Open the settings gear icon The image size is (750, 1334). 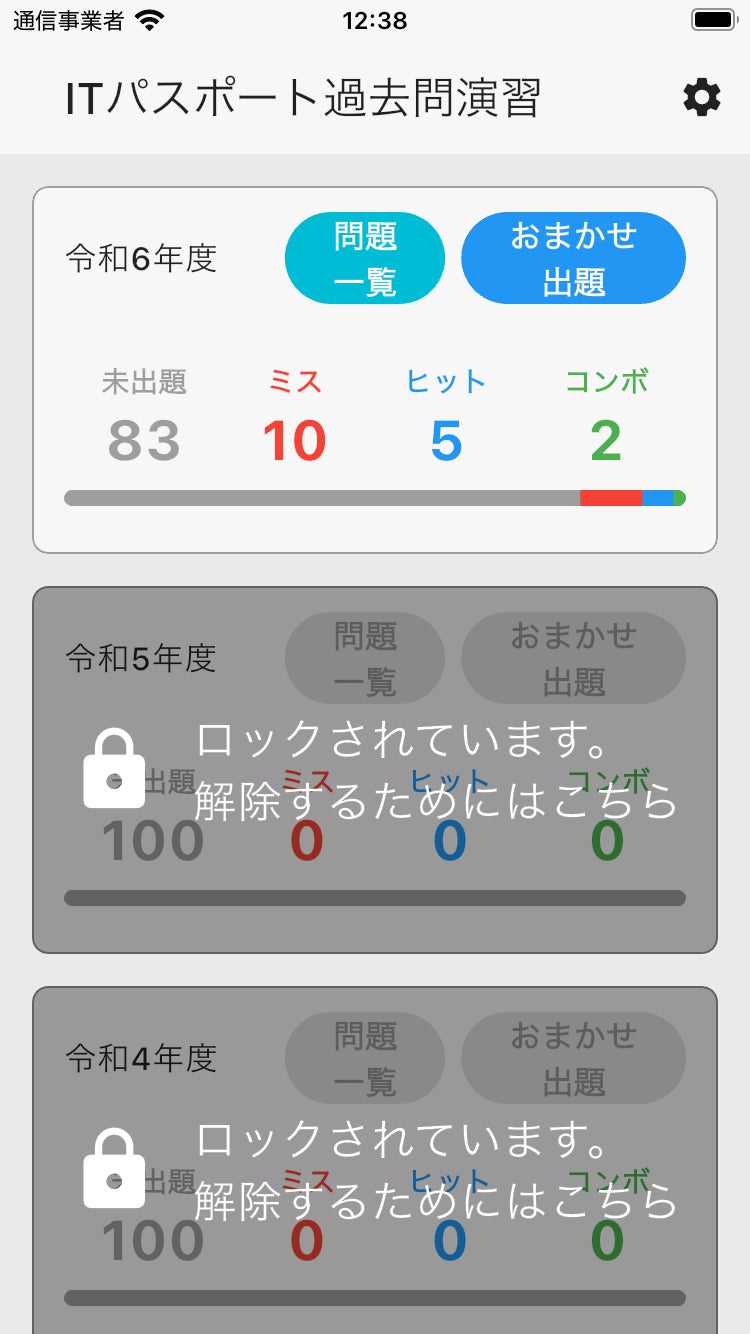[x=701, y=98]
